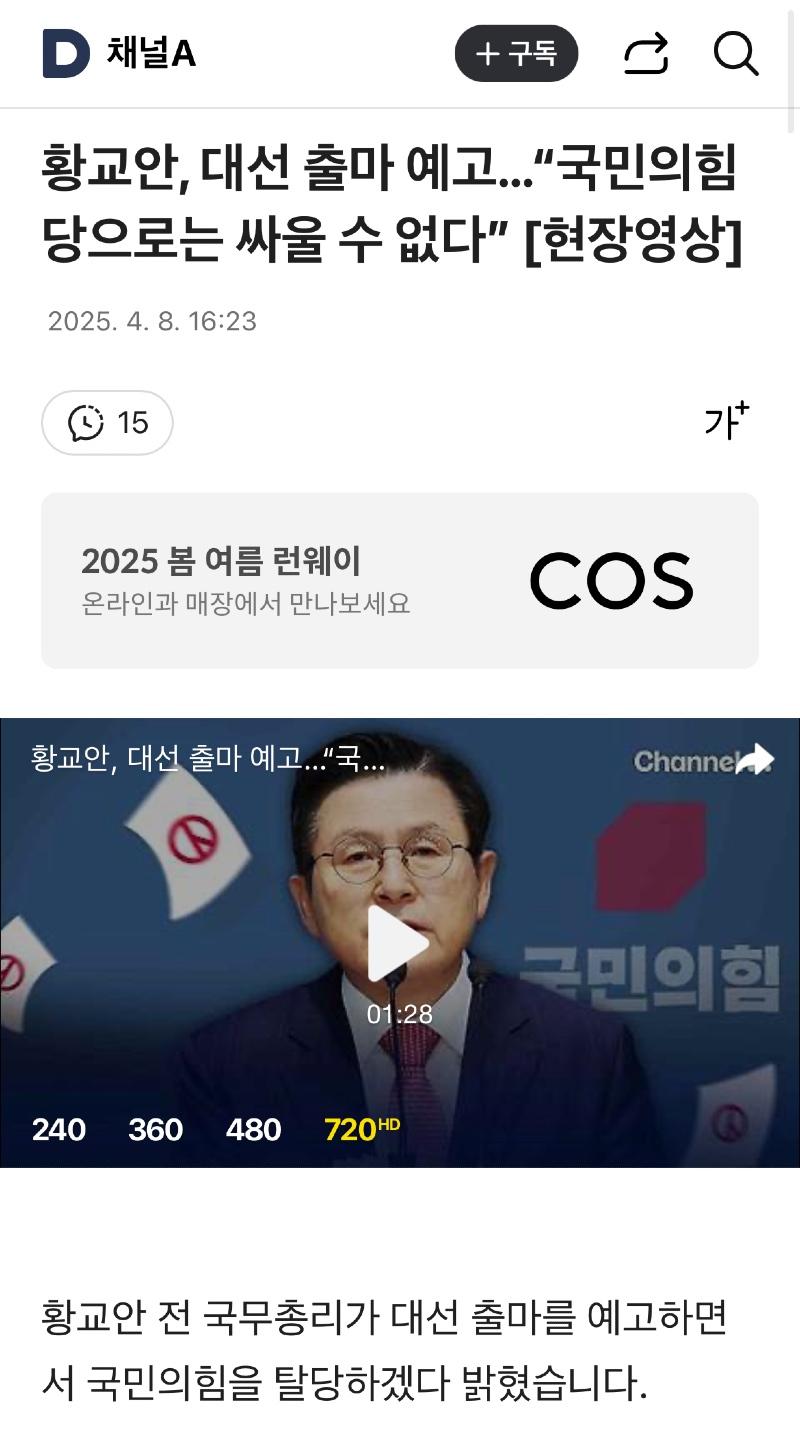Open the 채널A channel page
The image size is (800, 1429).
pyautogui.click(x=151, y=54)
